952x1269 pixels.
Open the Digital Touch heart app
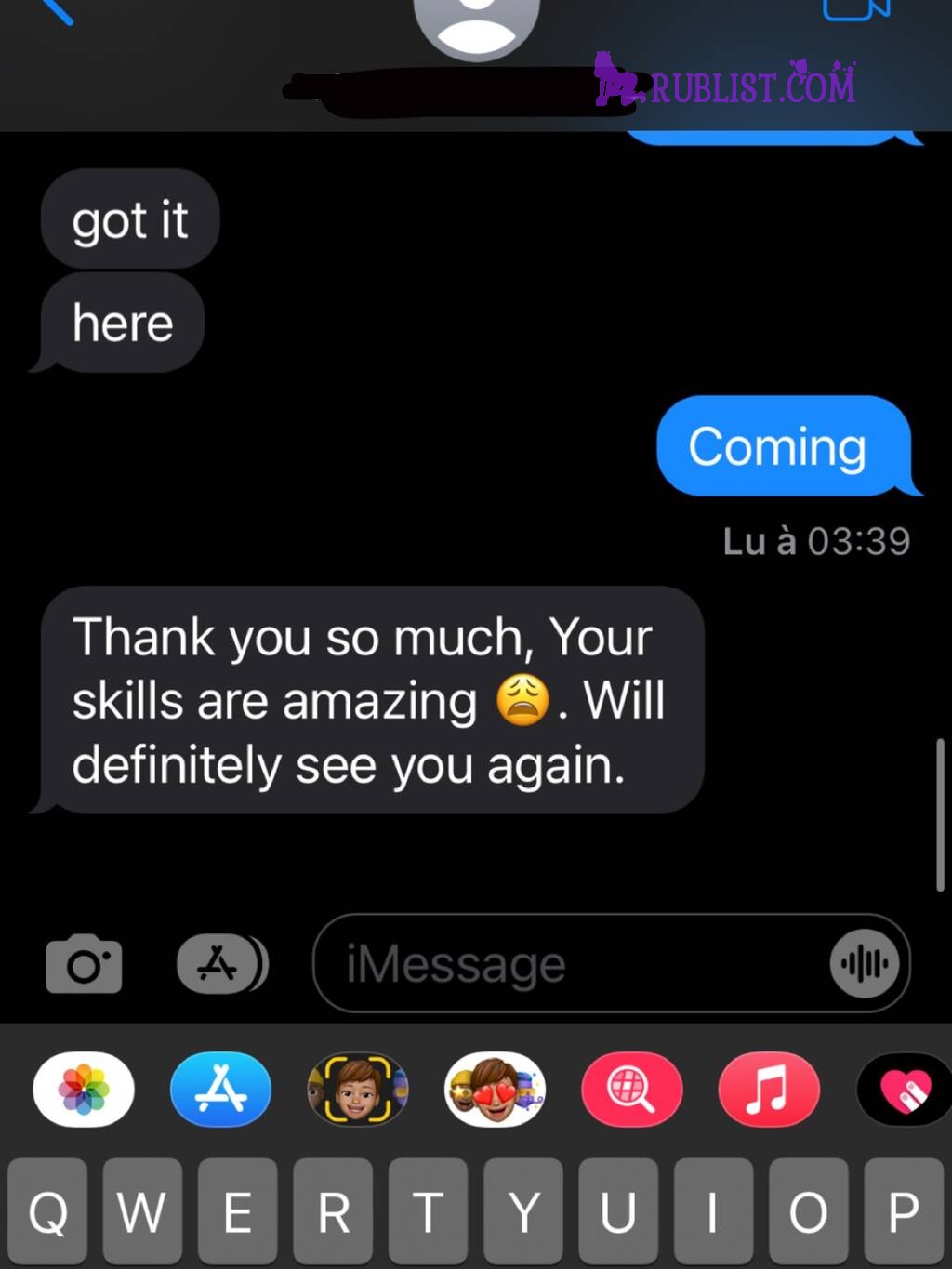(x=904, y=1089)
